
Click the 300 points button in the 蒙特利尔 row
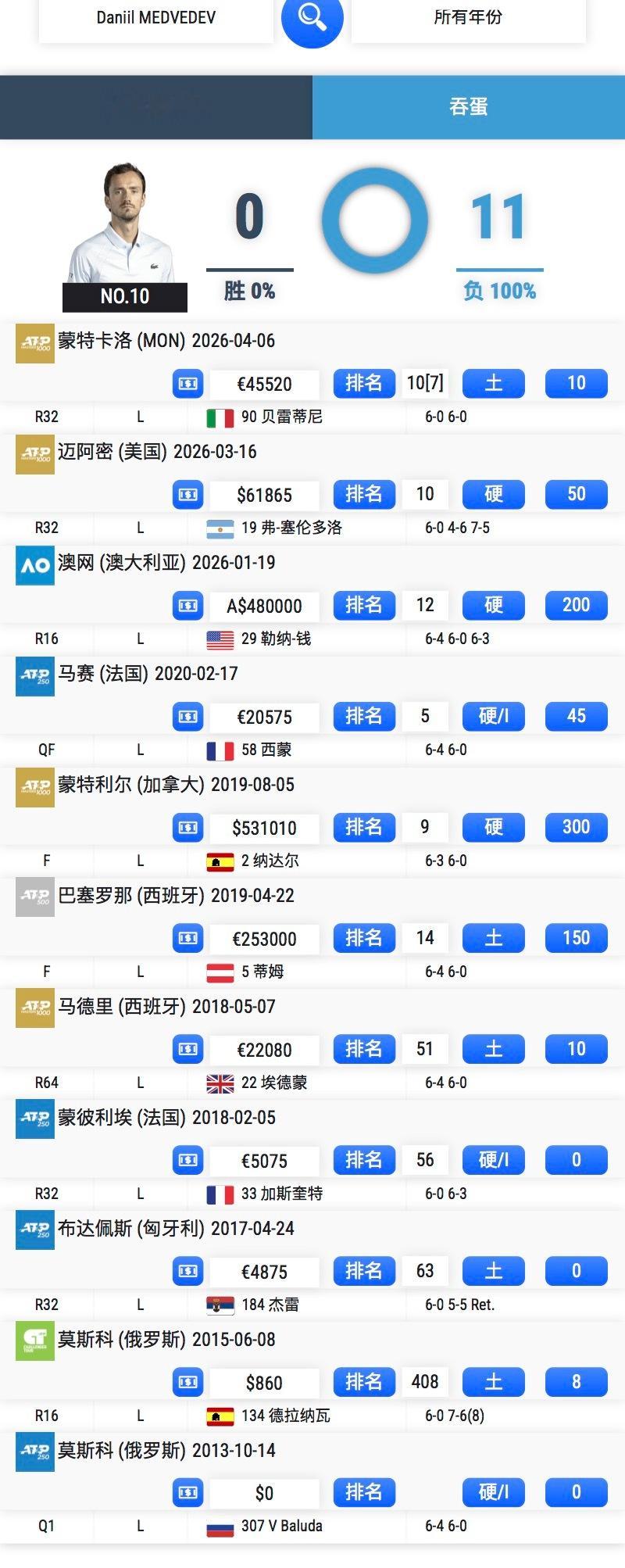(x=576, y=827)
